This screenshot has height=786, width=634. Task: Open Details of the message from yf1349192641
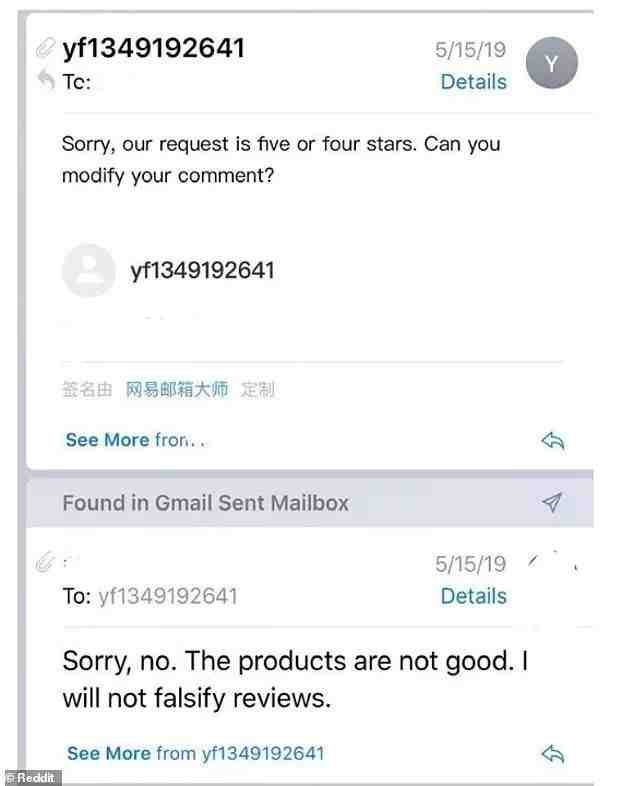point(473,82)
